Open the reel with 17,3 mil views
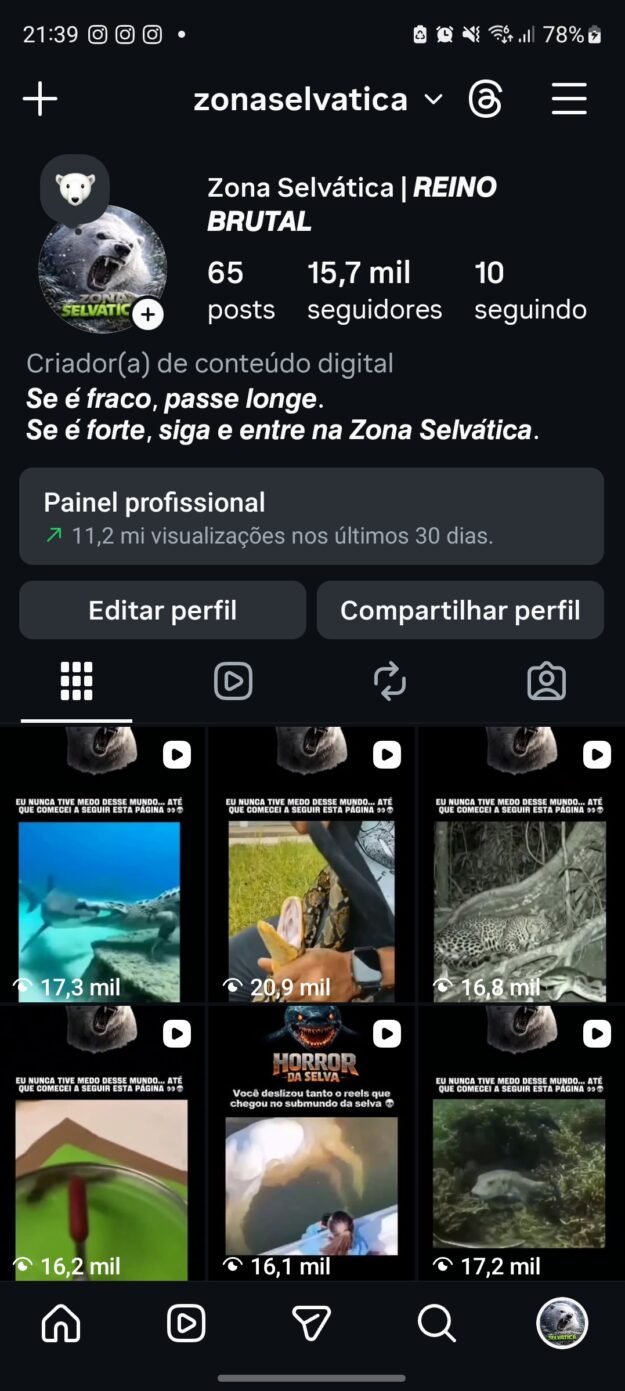 [101, 866]
